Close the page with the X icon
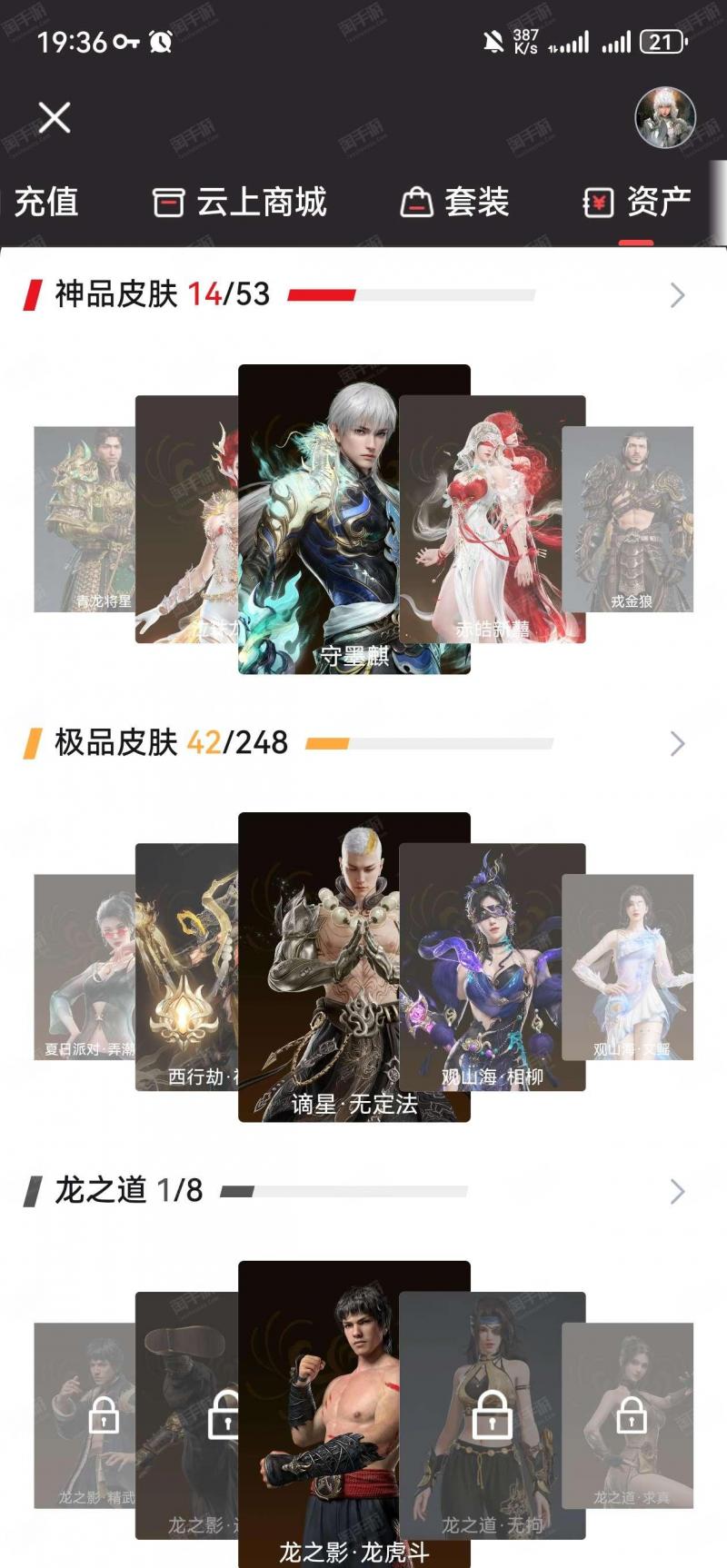The image size is (727, 1568). click(55, 117)
